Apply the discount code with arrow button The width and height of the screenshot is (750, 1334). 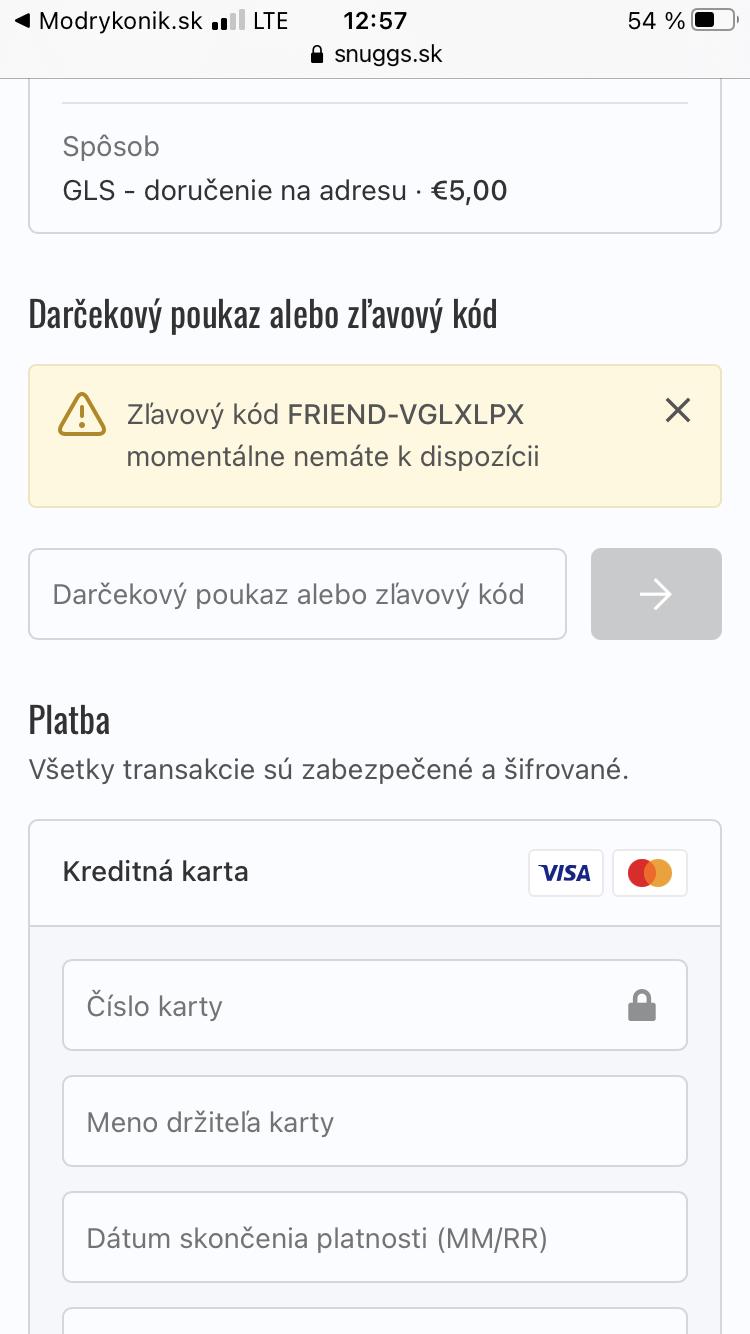coord(656,594)
